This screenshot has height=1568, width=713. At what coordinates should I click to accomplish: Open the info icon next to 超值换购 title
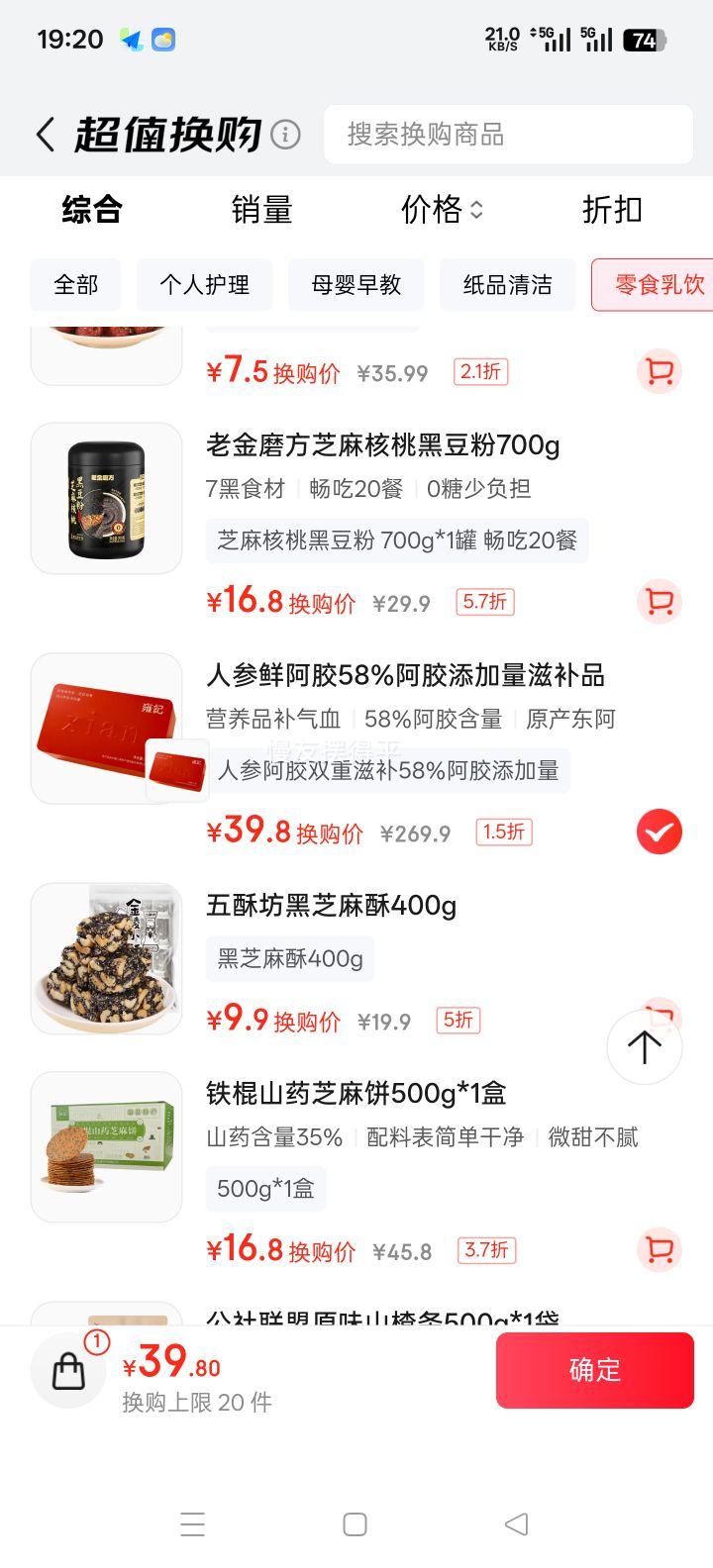tap(285, 133)
